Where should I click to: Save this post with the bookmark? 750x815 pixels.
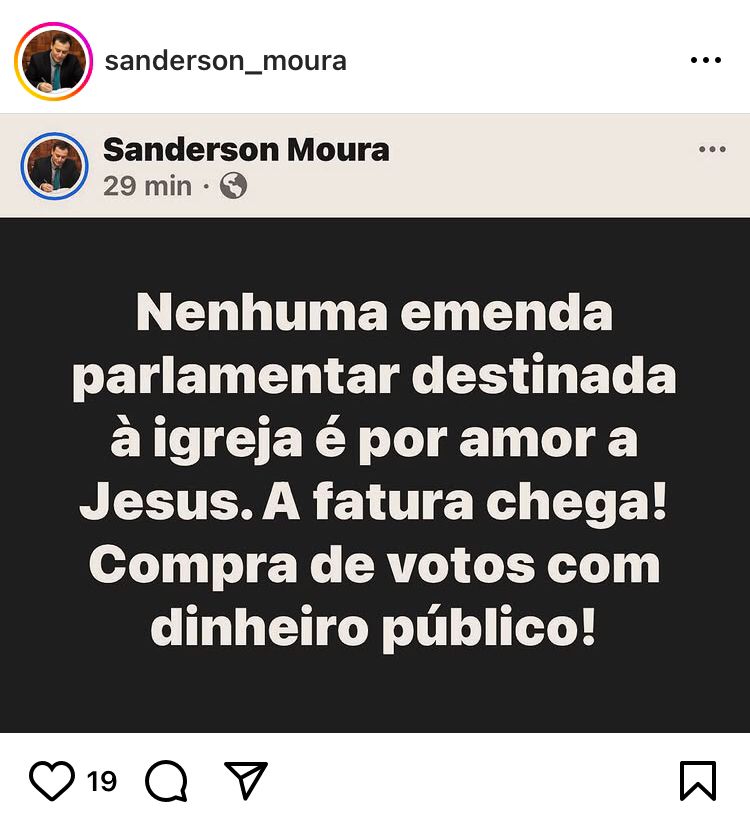tap(697, 780)
